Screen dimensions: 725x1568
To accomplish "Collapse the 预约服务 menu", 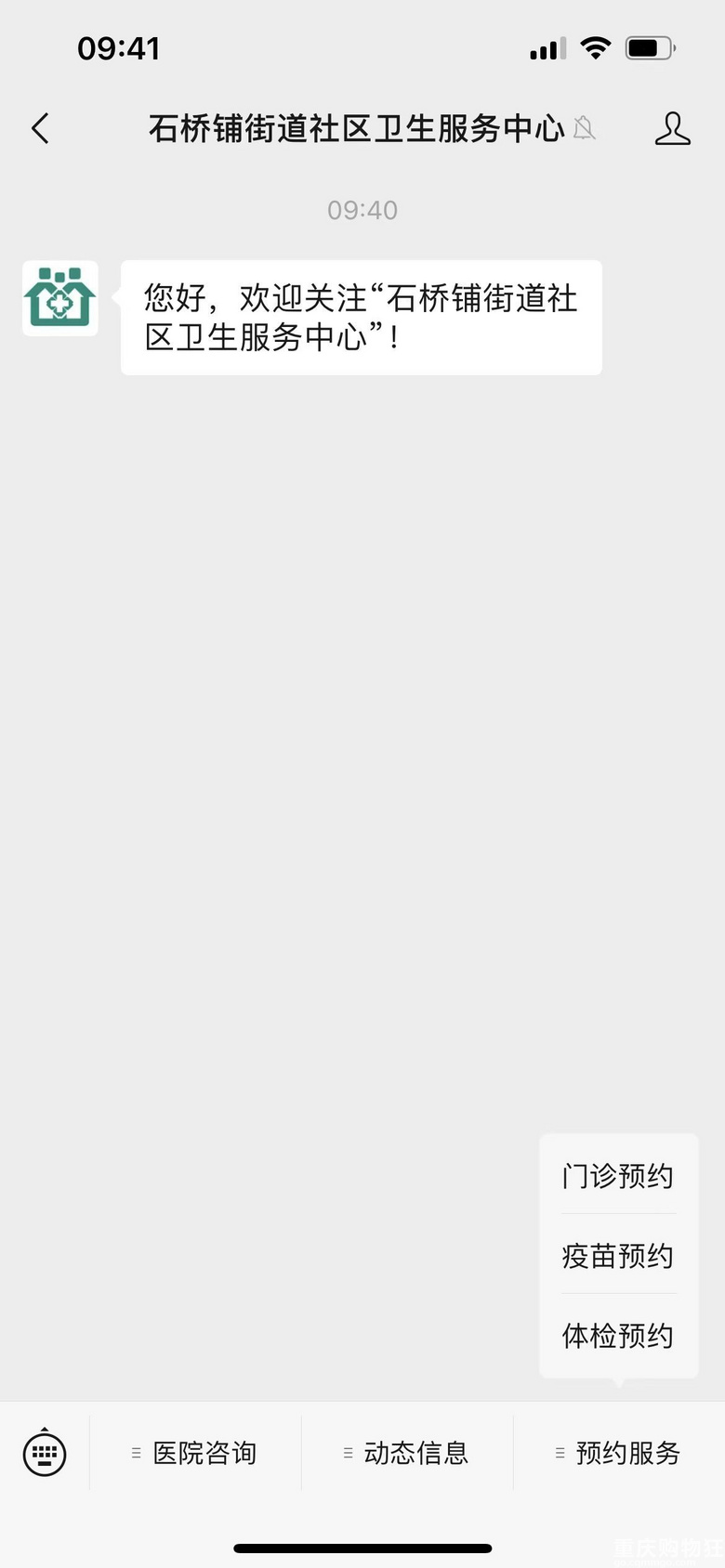I will (619, 1454).
